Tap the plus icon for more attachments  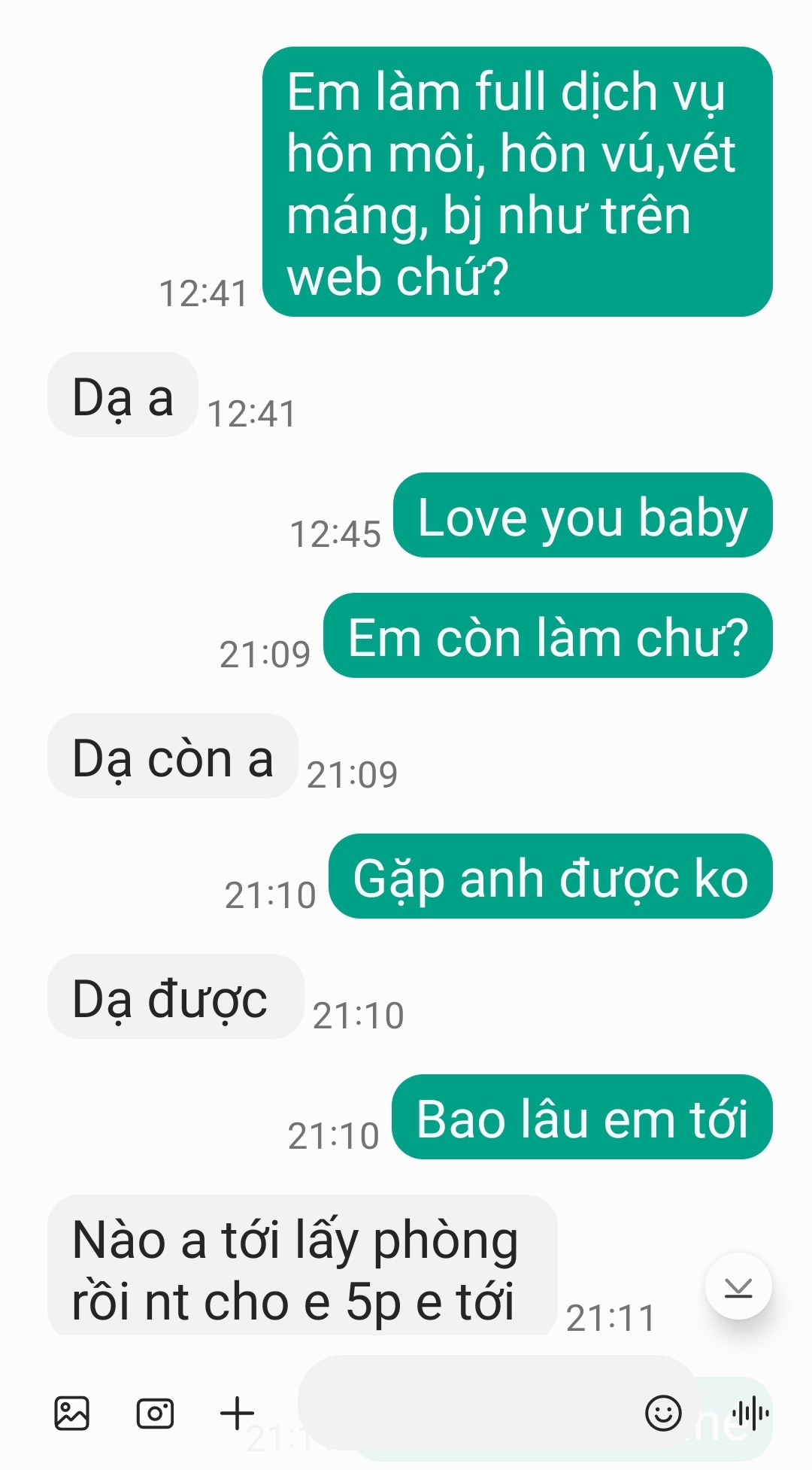pyautogui.click(x=238, y=1413)
